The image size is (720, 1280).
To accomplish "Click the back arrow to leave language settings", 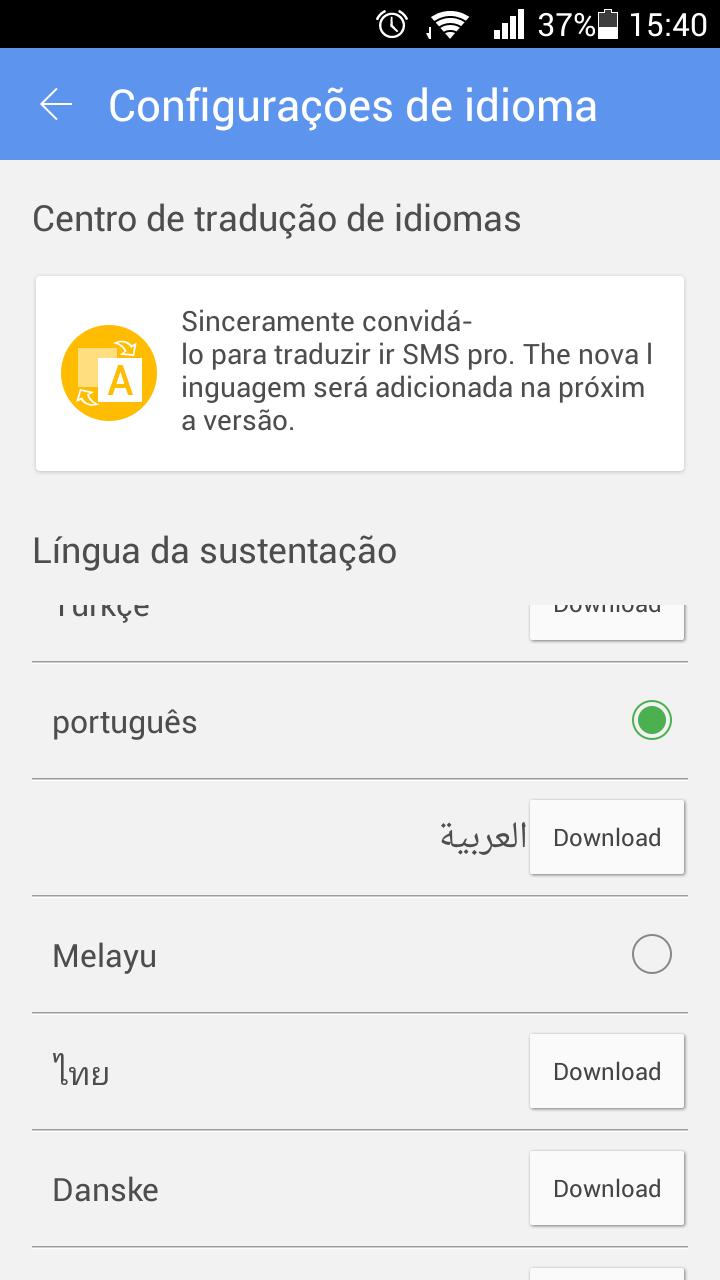I will coord(57,103).
